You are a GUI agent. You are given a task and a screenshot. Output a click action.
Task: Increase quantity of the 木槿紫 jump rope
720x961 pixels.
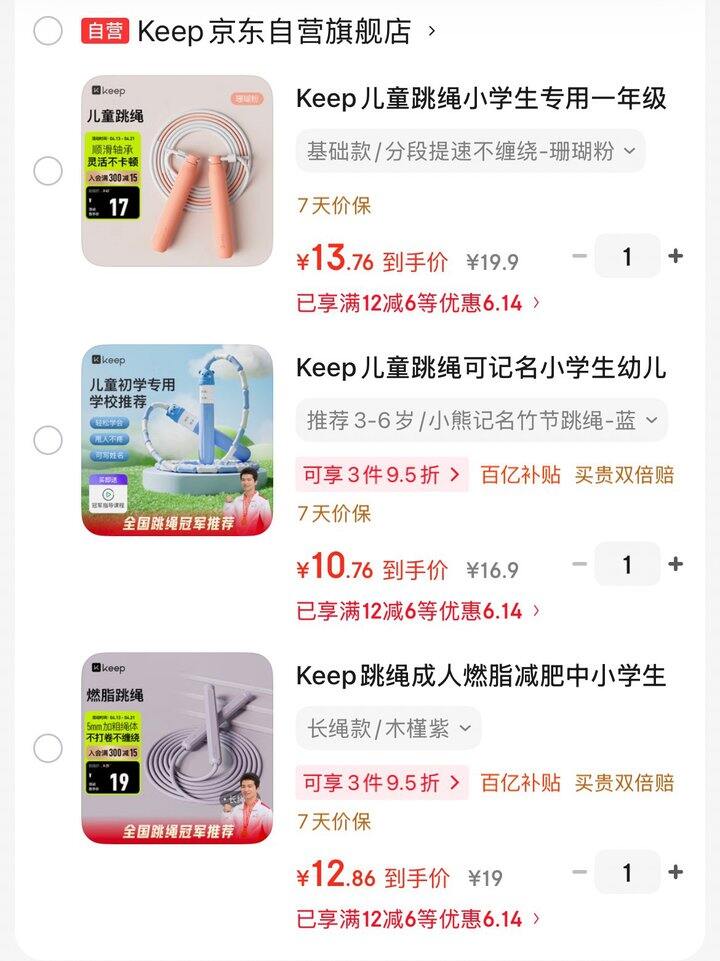click(x=676, y=872)
